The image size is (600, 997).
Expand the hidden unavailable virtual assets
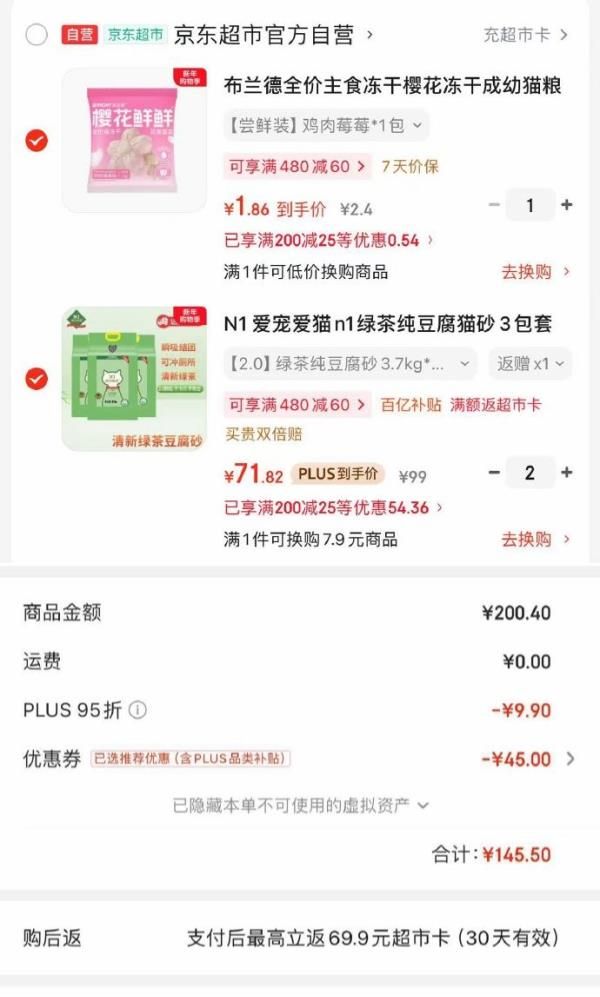tap(300, 806)
